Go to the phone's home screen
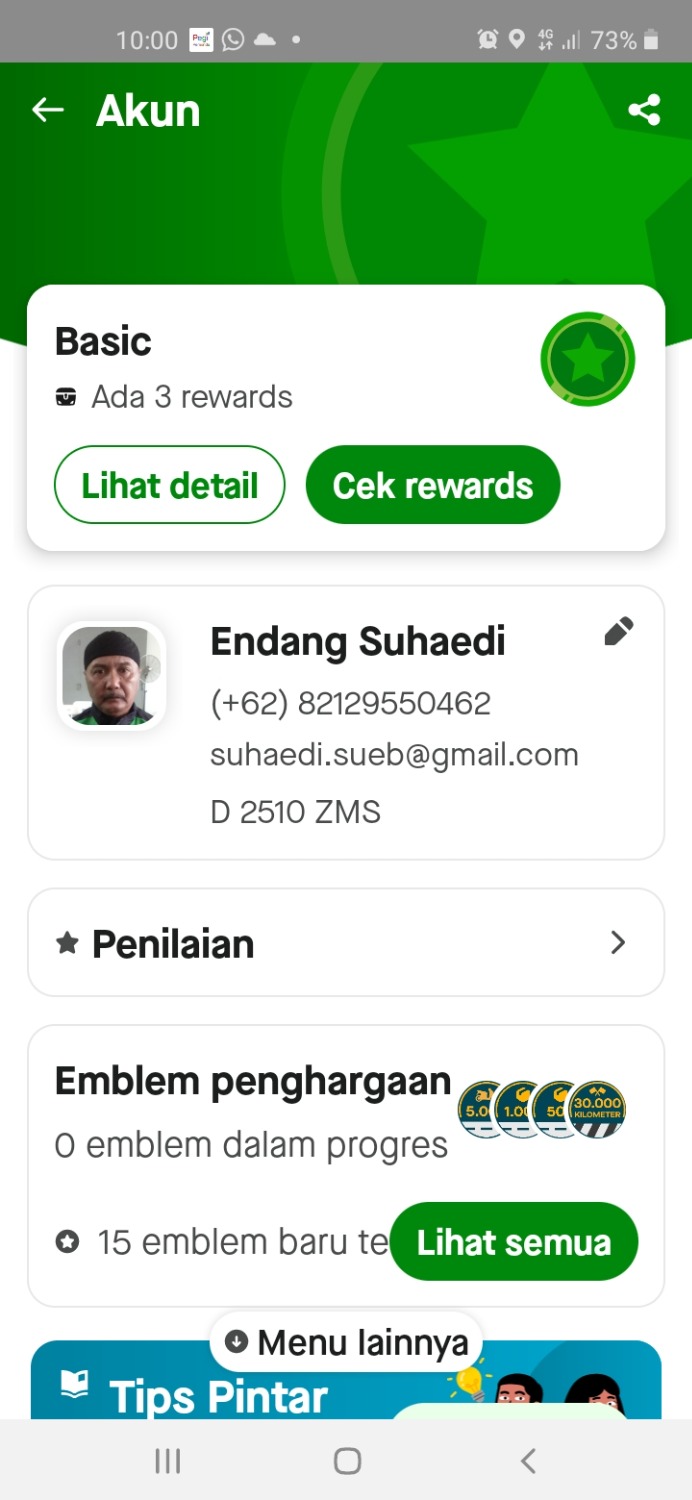The width and height of the screenshot is (692, 1500). [x=347, y=1461]
